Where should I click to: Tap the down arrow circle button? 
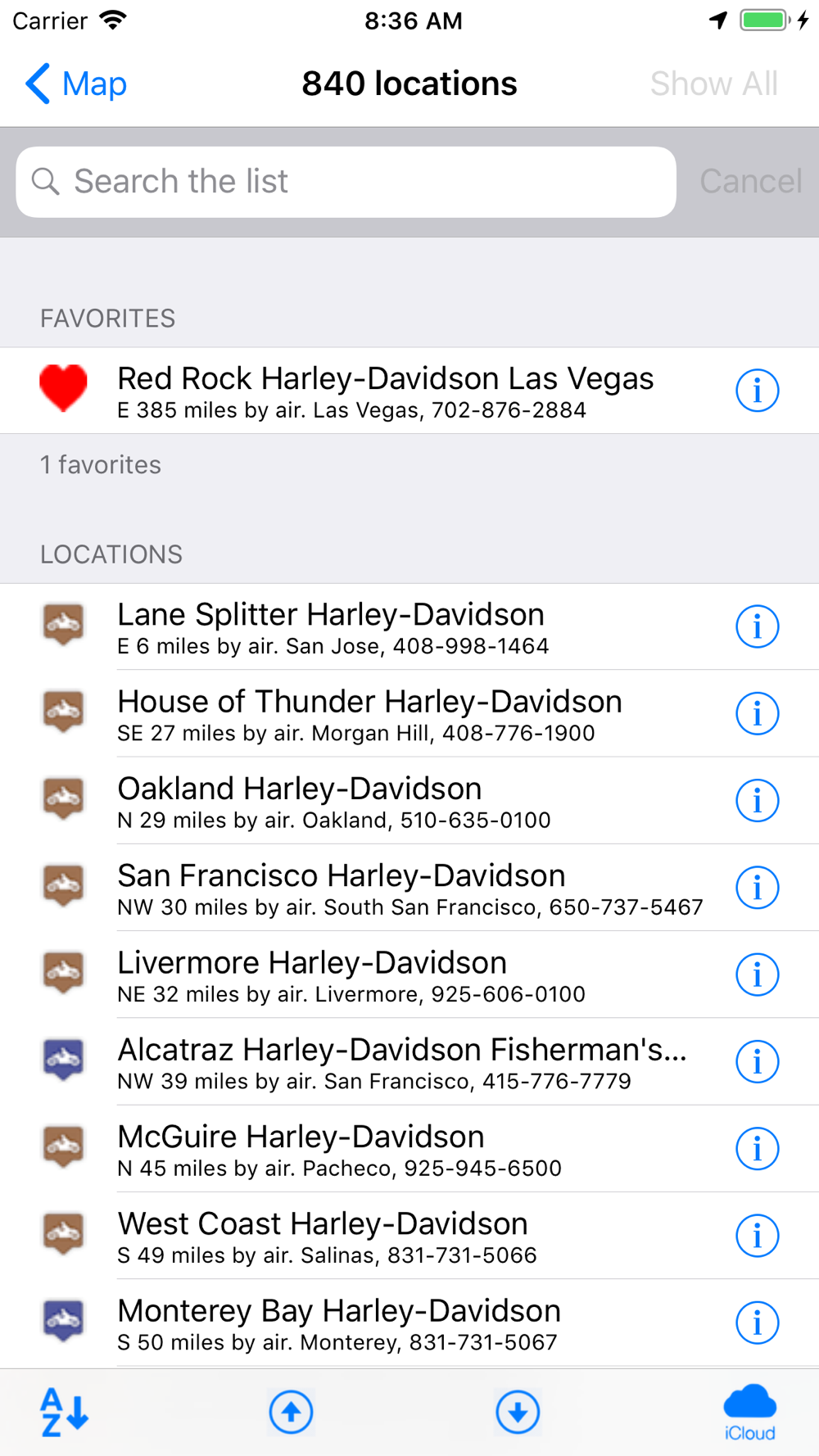tap(518, 1412)
